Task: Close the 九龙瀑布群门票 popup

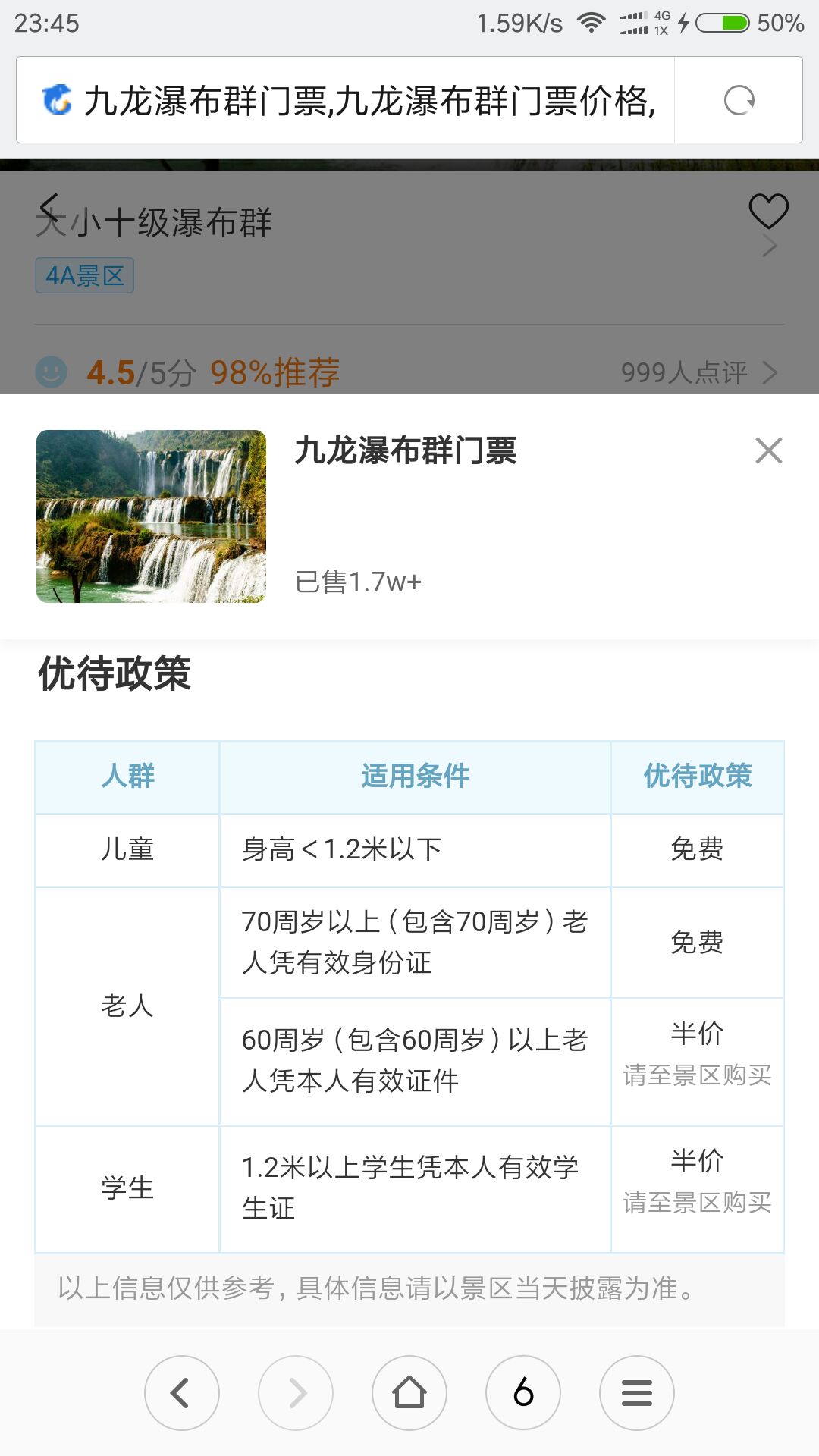Action: click(768, 450)
